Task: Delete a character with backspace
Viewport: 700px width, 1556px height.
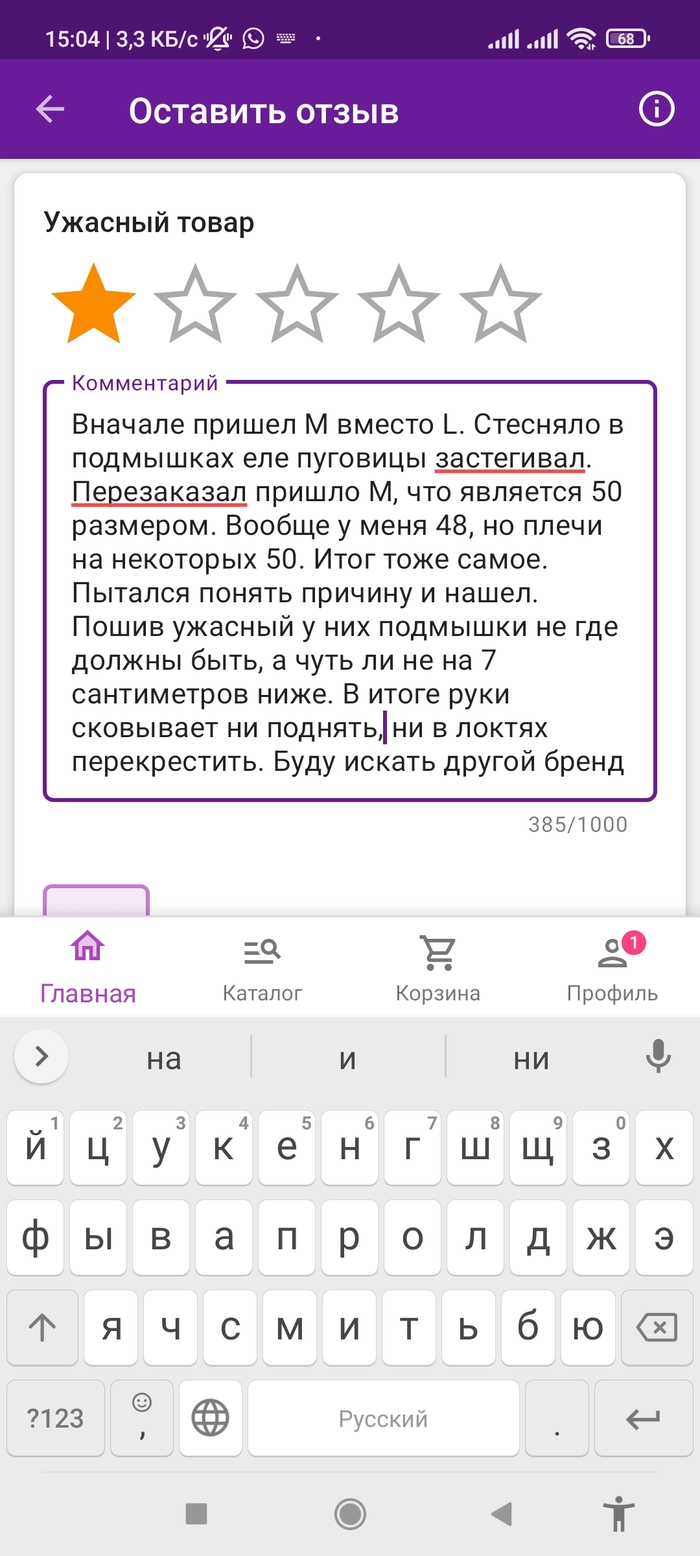Action: coord(656,1328)
